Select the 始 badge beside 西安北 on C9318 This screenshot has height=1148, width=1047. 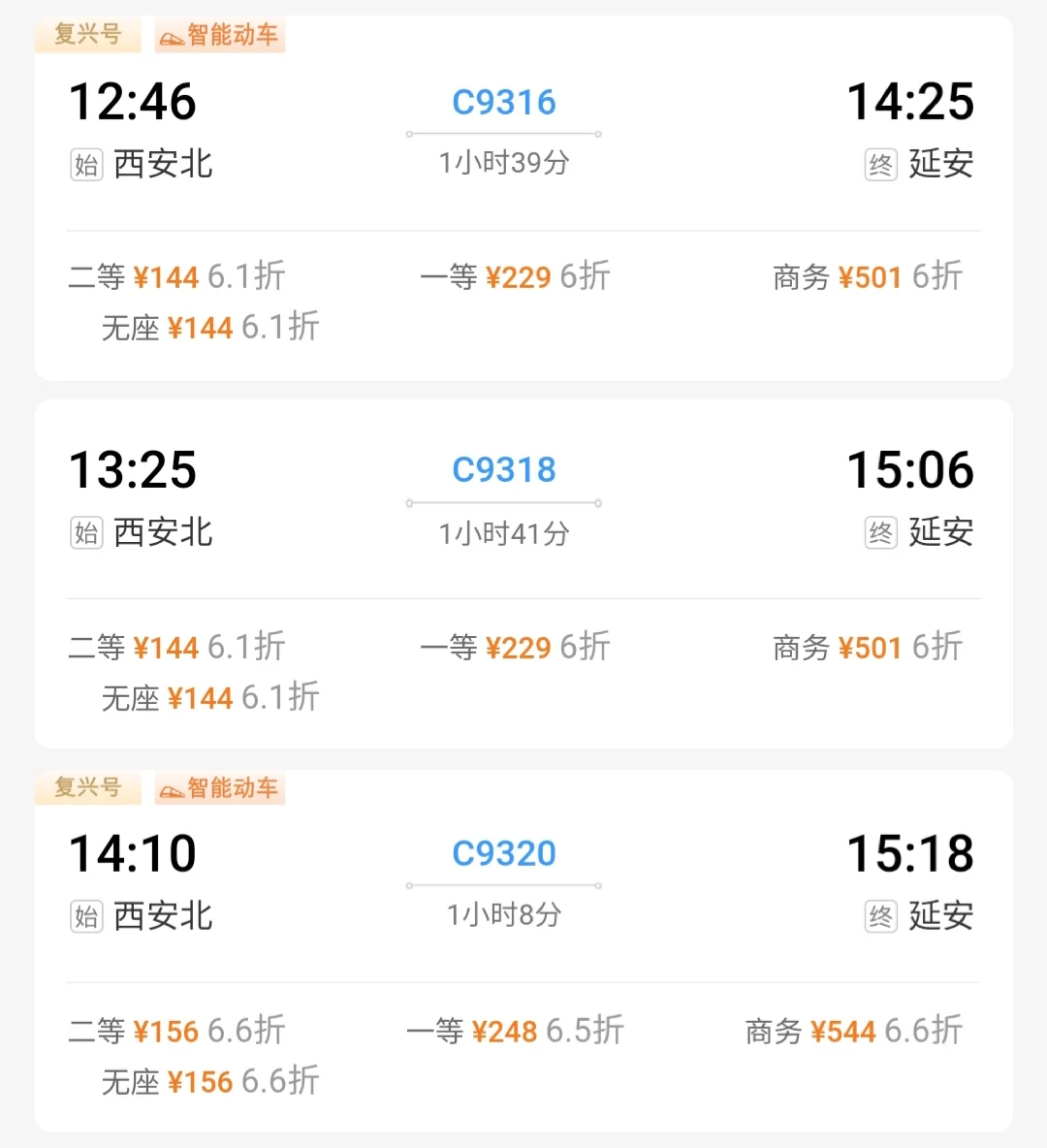click(x=85, y=532)
